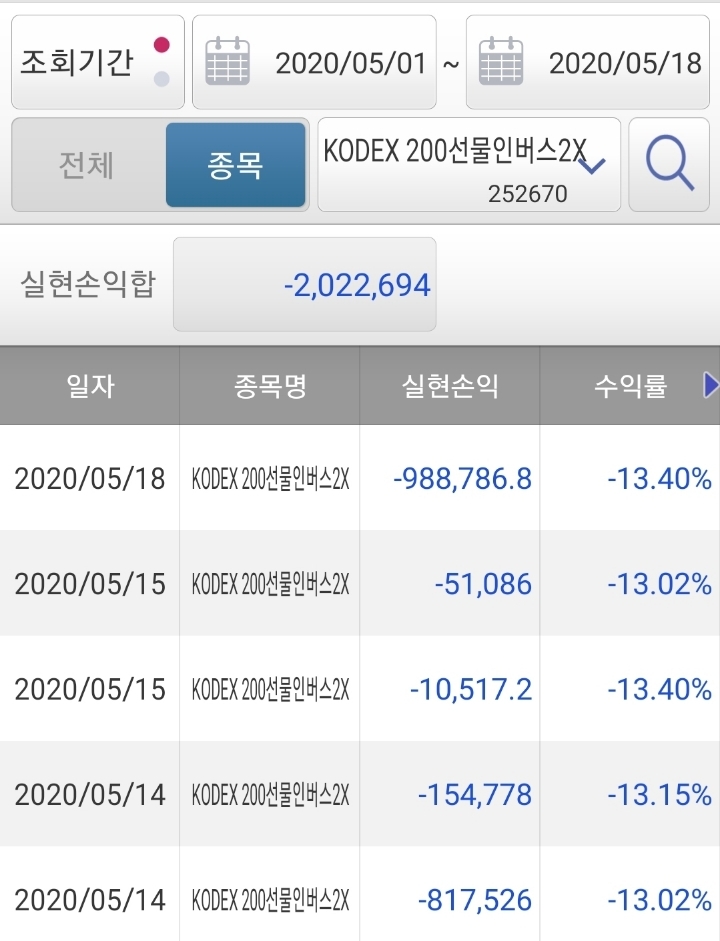Expand the KODEX 200선물인버스2X stock dropdown
Screen dimensions: 720x941
pos(469,165)
